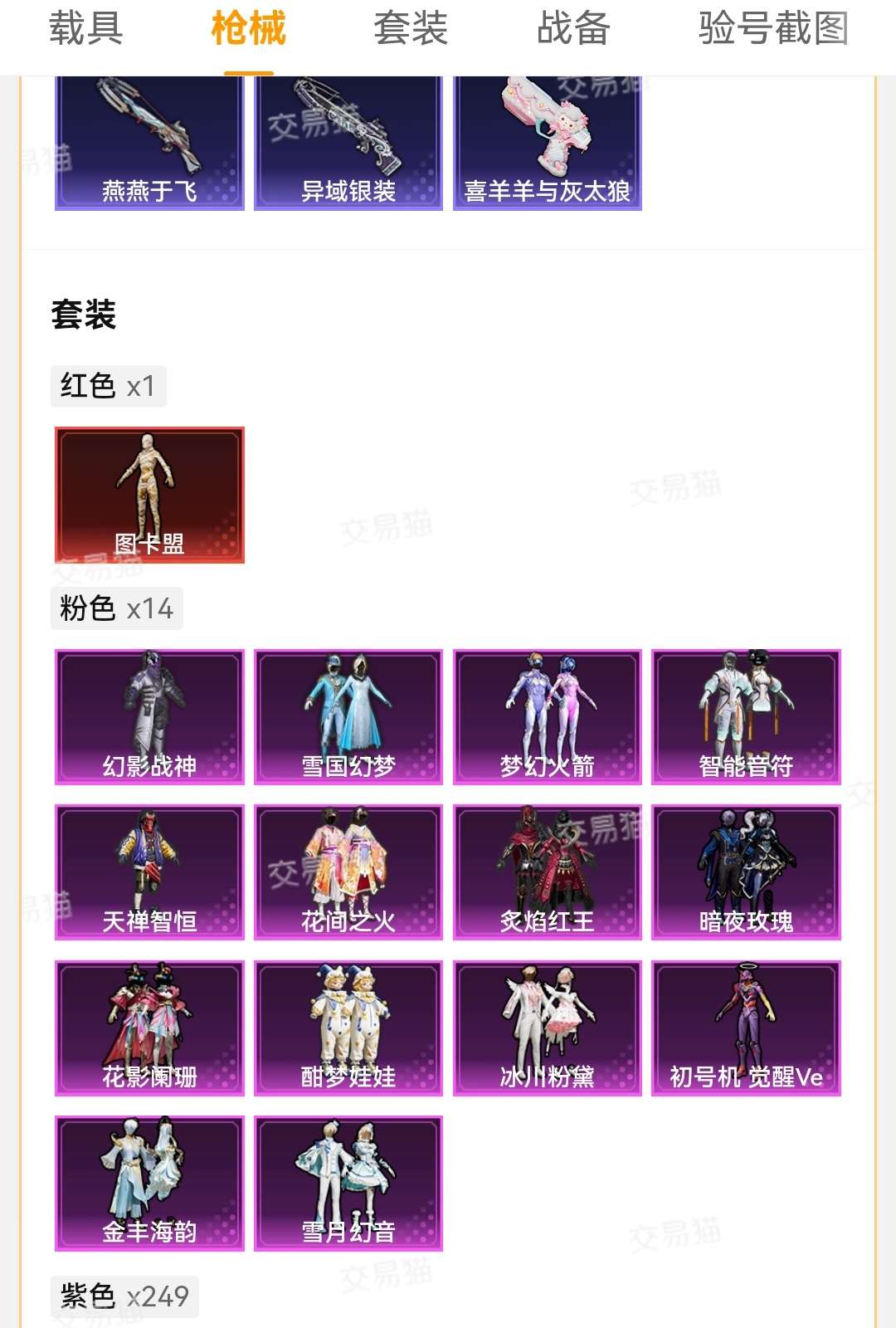Viewport: 896px width, 1328px height.
Task: View the 金丰海韵 outfit
Action: click(149, 1184)
